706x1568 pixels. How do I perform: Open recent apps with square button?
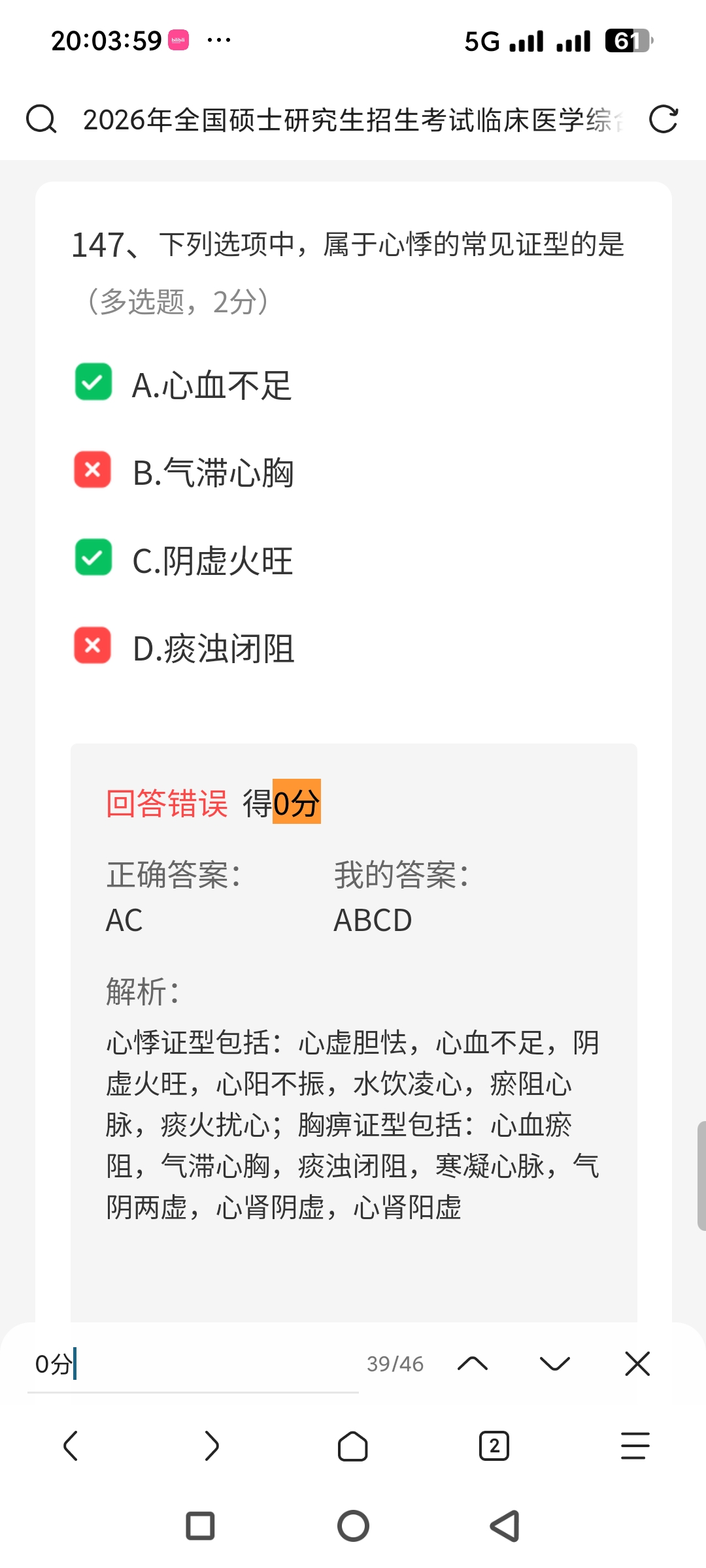[200, 1526]
